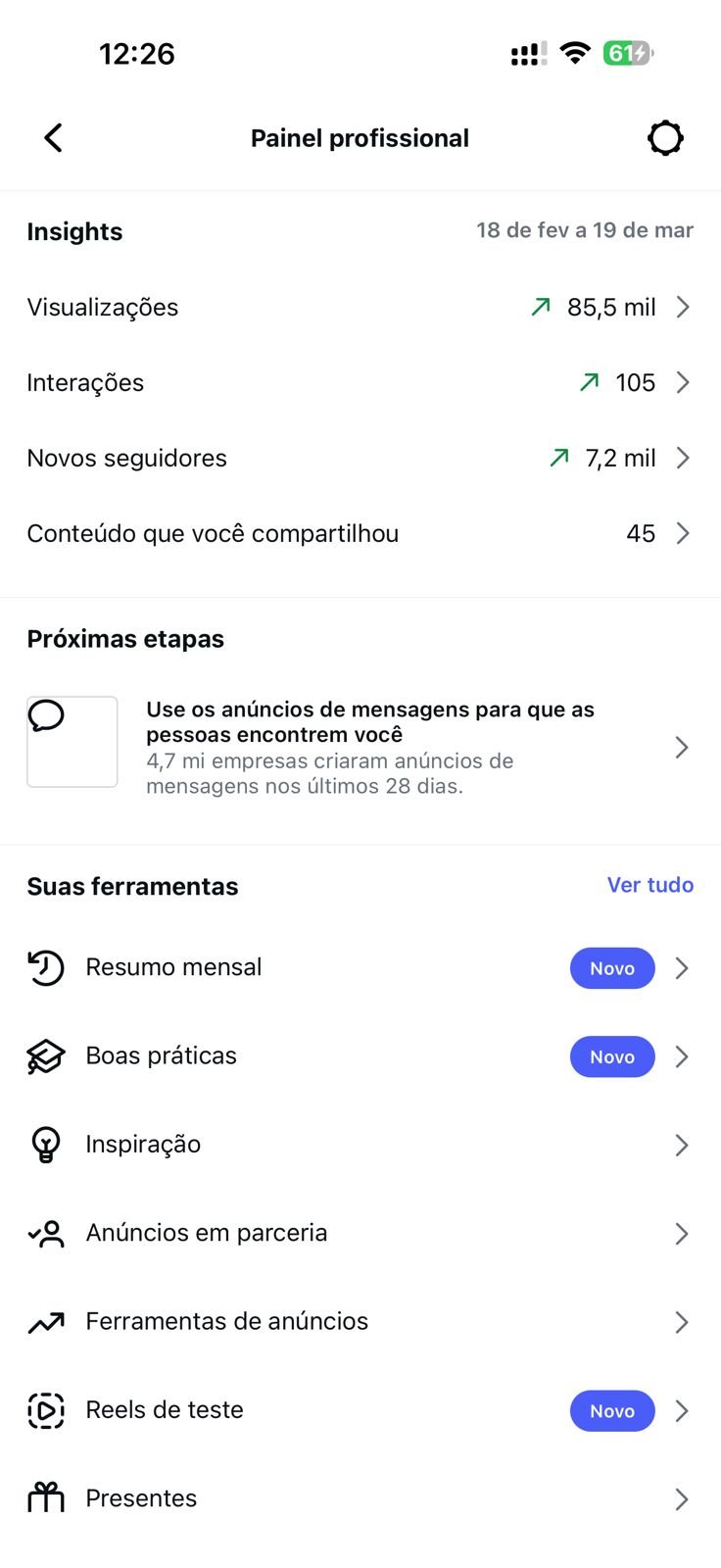
Task: Open Ferramentas de anúncios
Action: click(x=359, y=1322)
